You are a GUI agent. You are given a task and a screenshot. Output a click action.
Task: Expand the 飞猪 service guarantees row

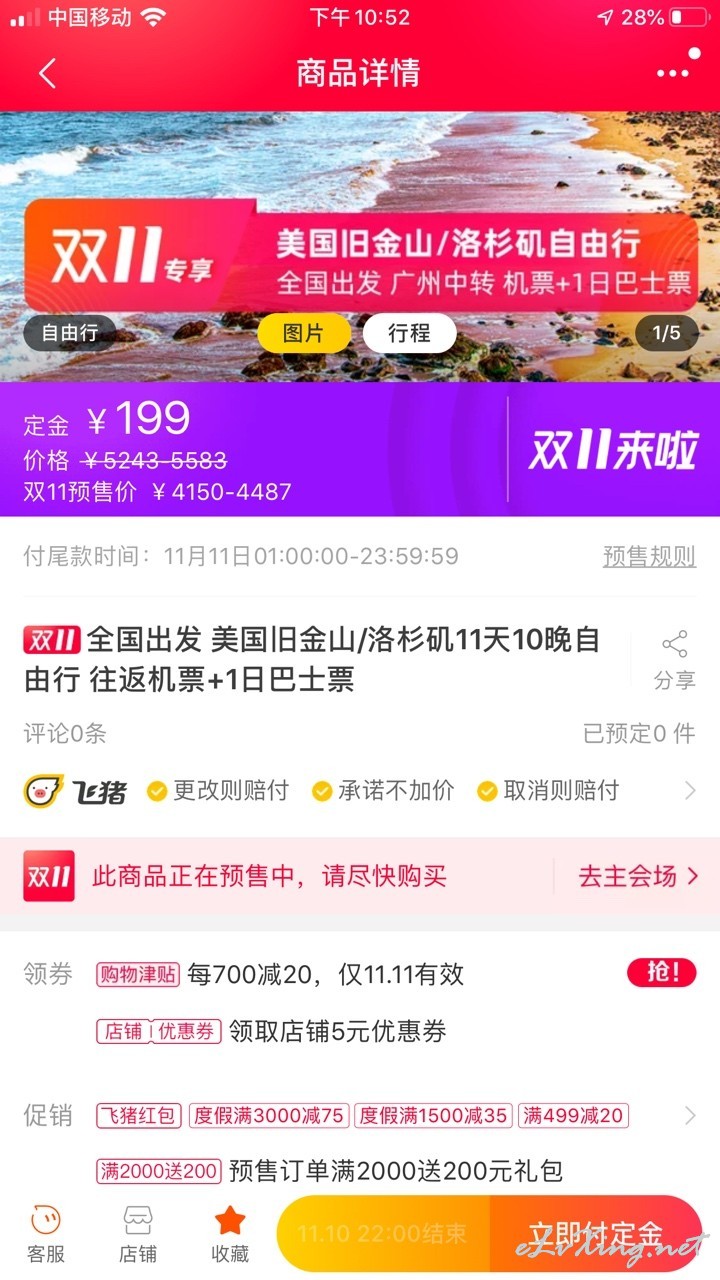pos(360,791)
